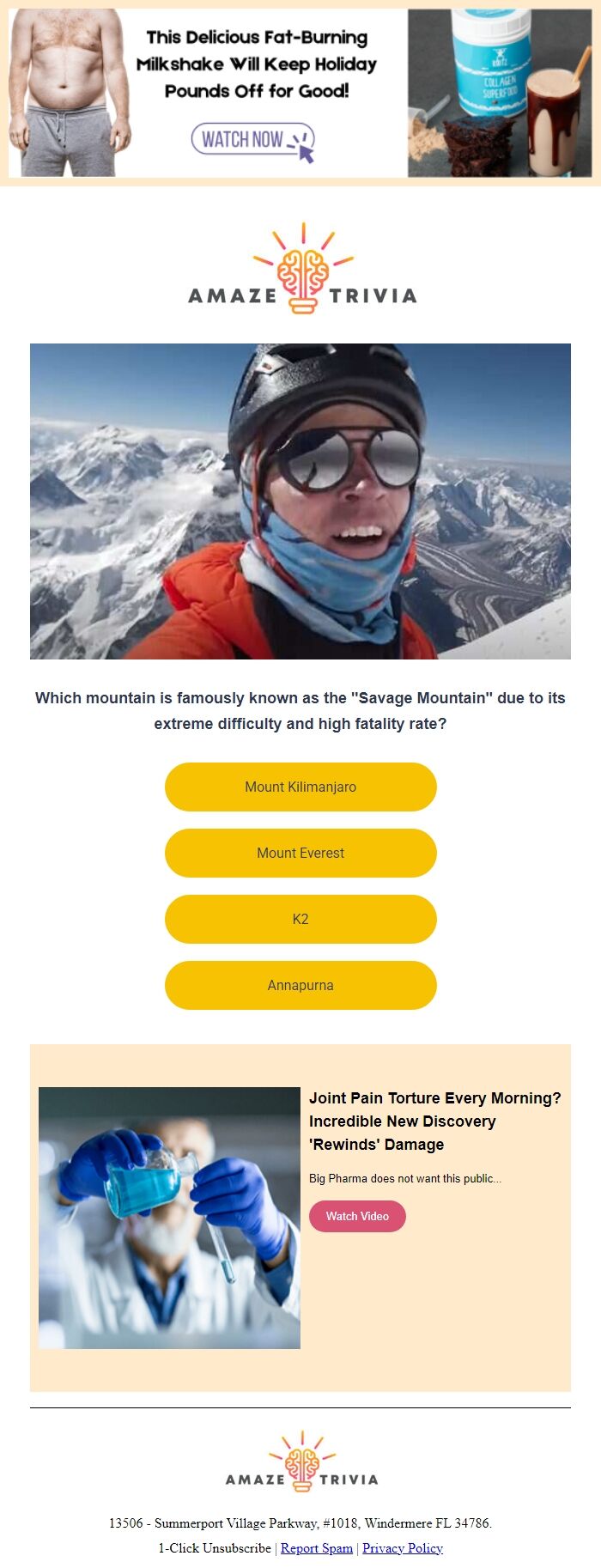Tap the Watch Video button
The width and height of the screenshot is (601, 1568).
coord(357,1216)
